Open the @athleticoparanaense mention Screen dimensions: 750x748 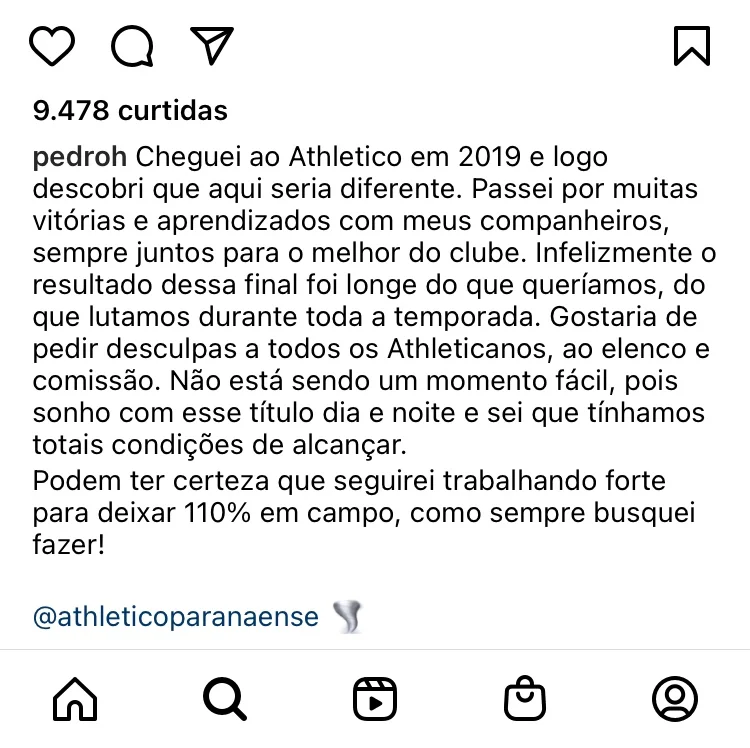(x=176, y=617)
